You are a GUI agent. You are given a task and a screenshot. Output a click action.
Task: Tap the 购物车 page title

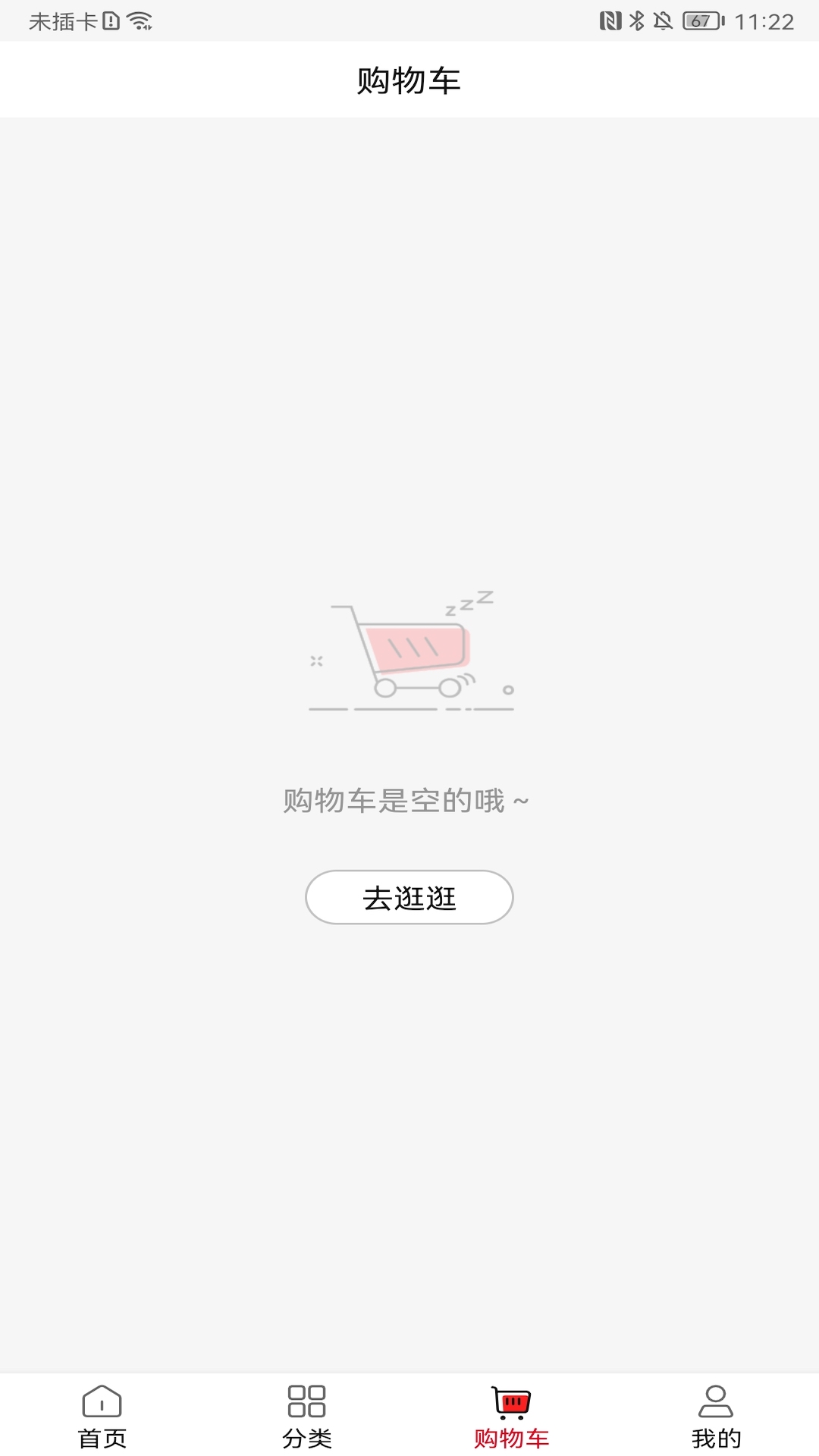tap(409, 79)
